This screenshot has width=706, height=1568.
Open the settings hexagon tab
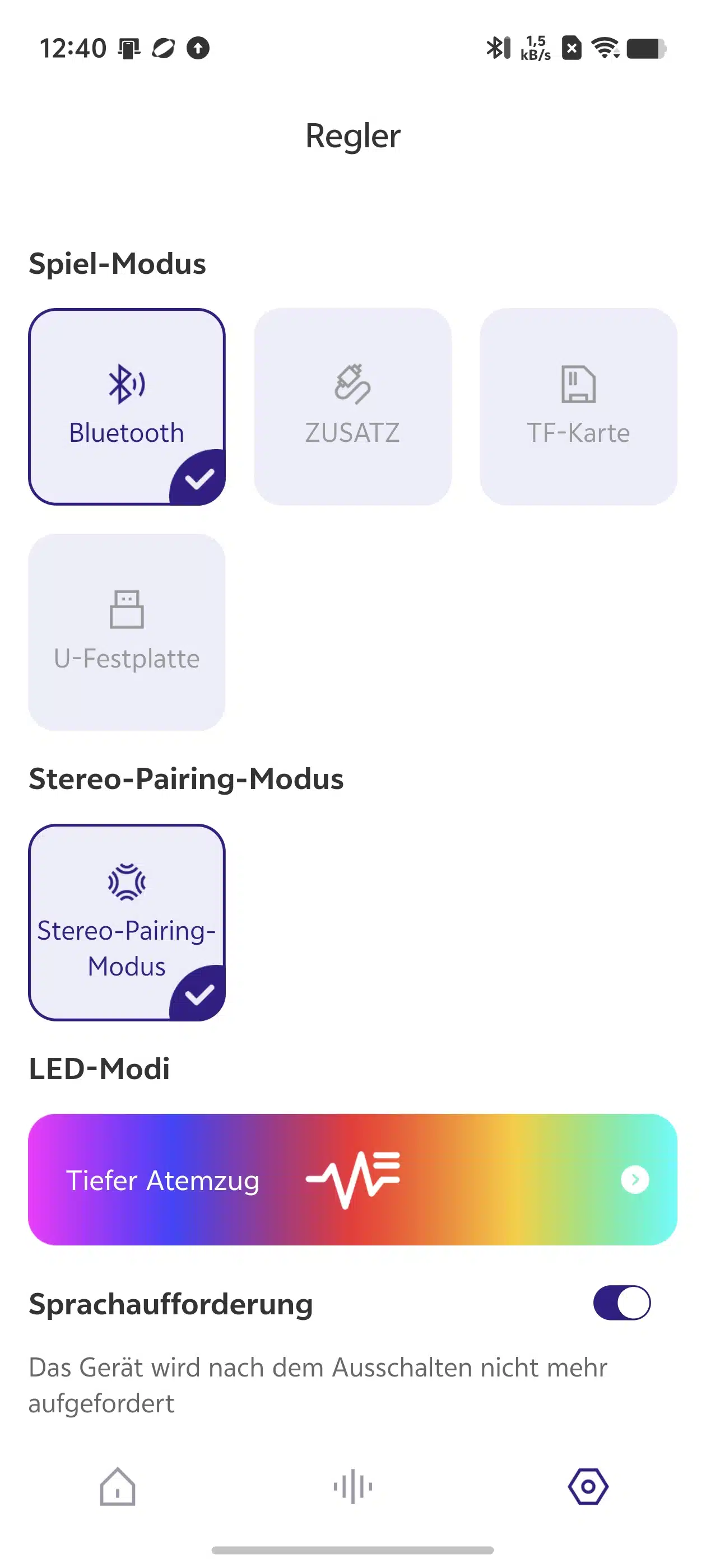[x=588, y=1487]
